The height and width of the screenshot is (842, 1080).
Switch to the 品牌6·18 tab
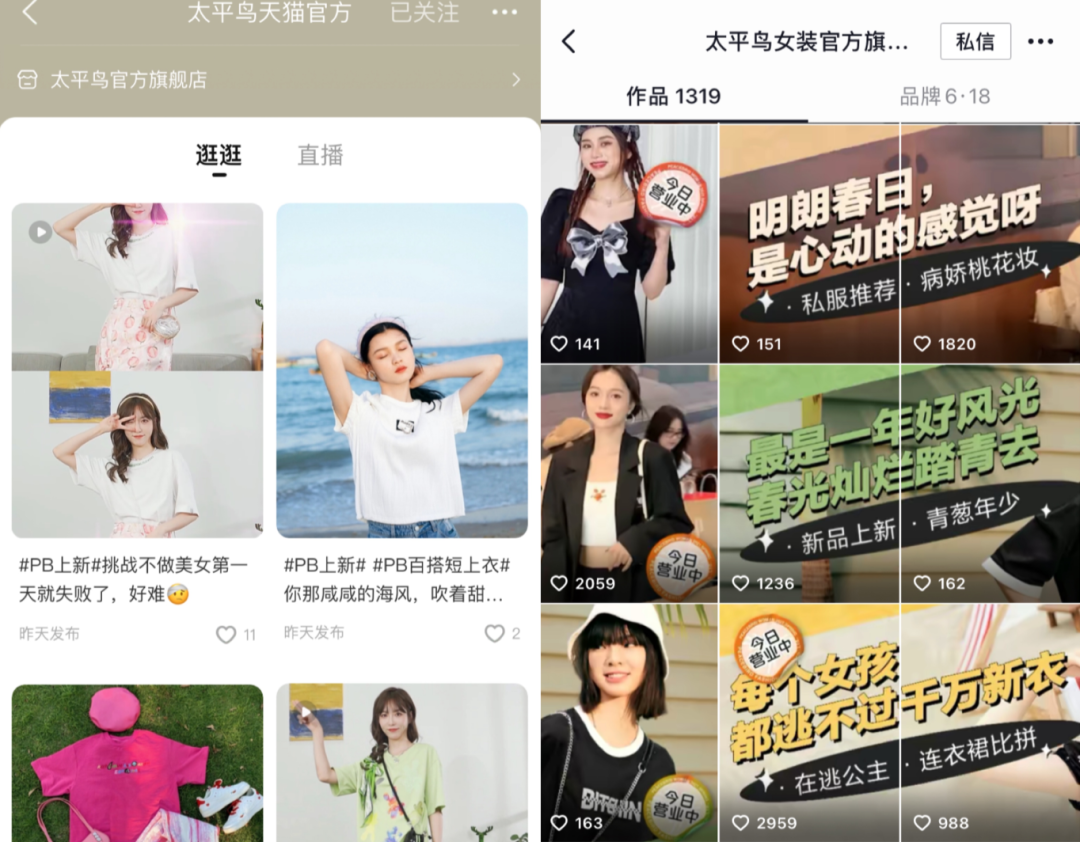(x=944, y=96)
